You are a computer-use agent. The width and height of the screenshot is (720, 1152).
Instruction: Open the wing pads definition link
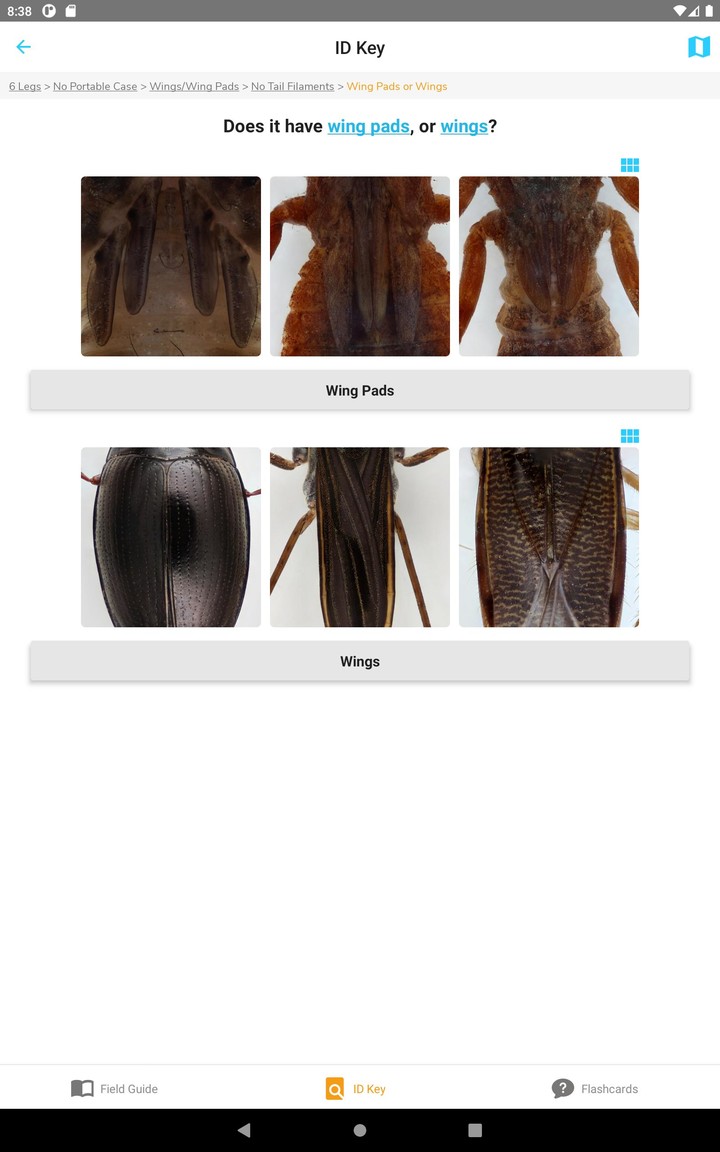click(368, 127)
